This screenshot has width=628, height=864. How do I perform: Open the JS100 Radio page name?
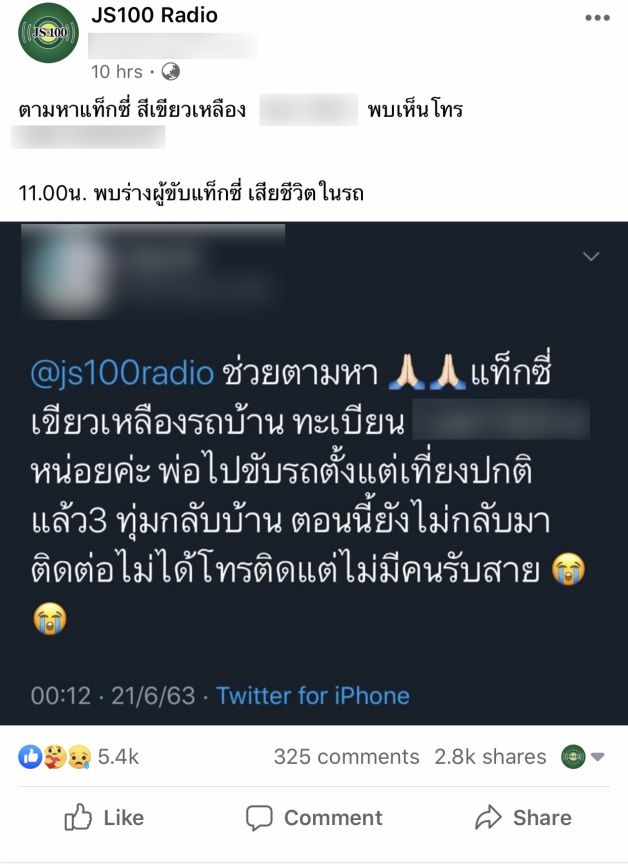pyautogui.click(x=153, y=16)
